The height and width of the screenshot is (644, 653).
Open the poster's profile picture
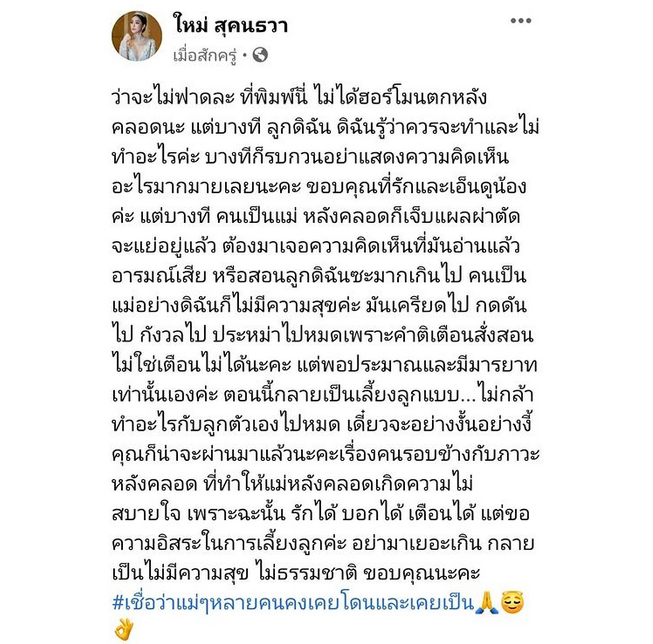[136, 35]
